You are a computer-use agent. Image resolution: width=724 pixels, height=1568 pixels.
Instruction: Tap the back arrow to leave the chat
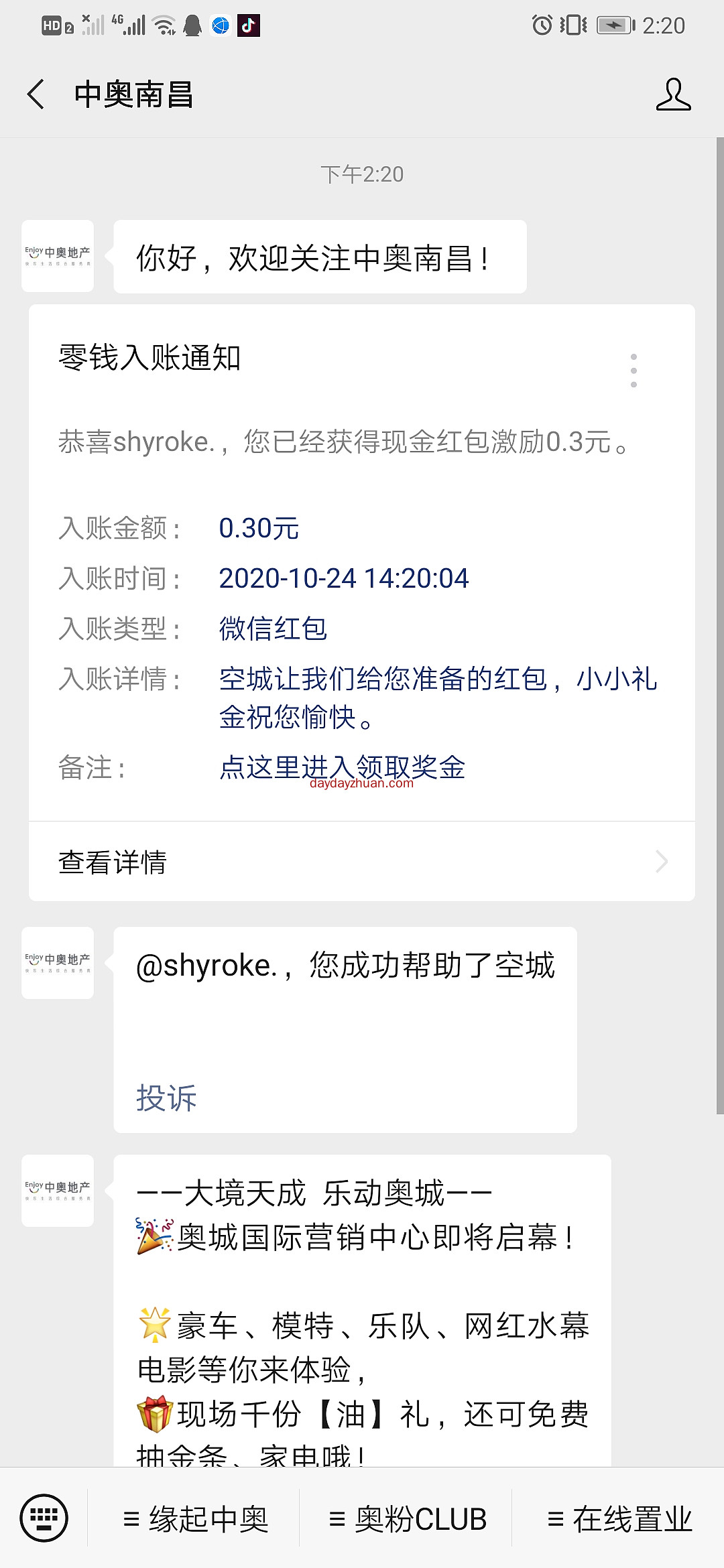[36, 95]
